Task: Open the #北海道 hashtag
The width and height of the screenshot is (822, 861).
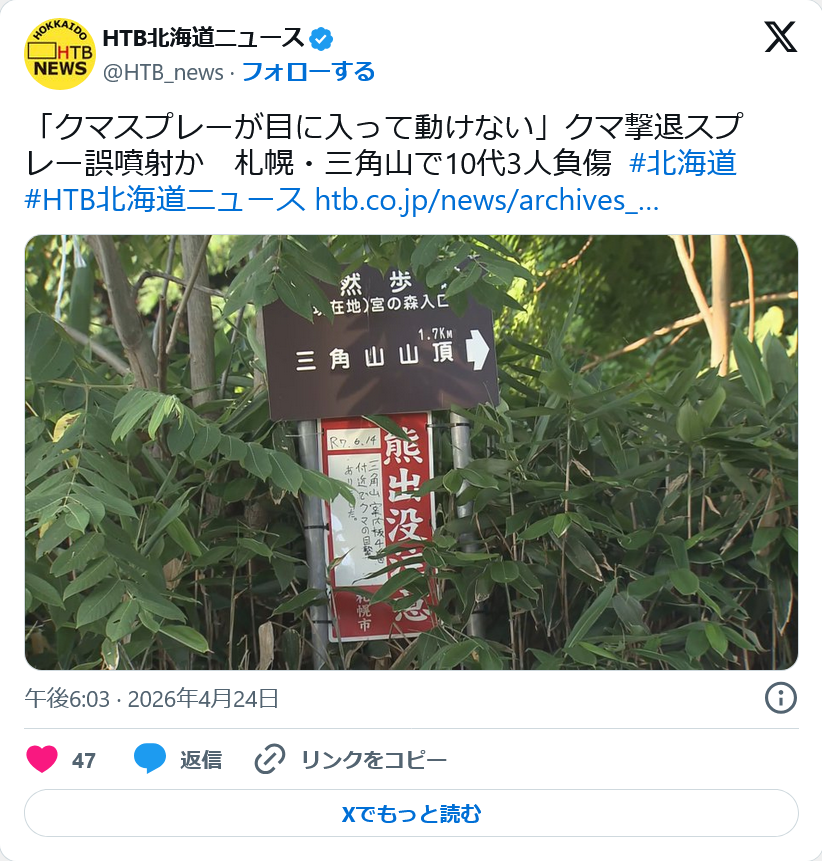Action: click(x=684, y=163)
